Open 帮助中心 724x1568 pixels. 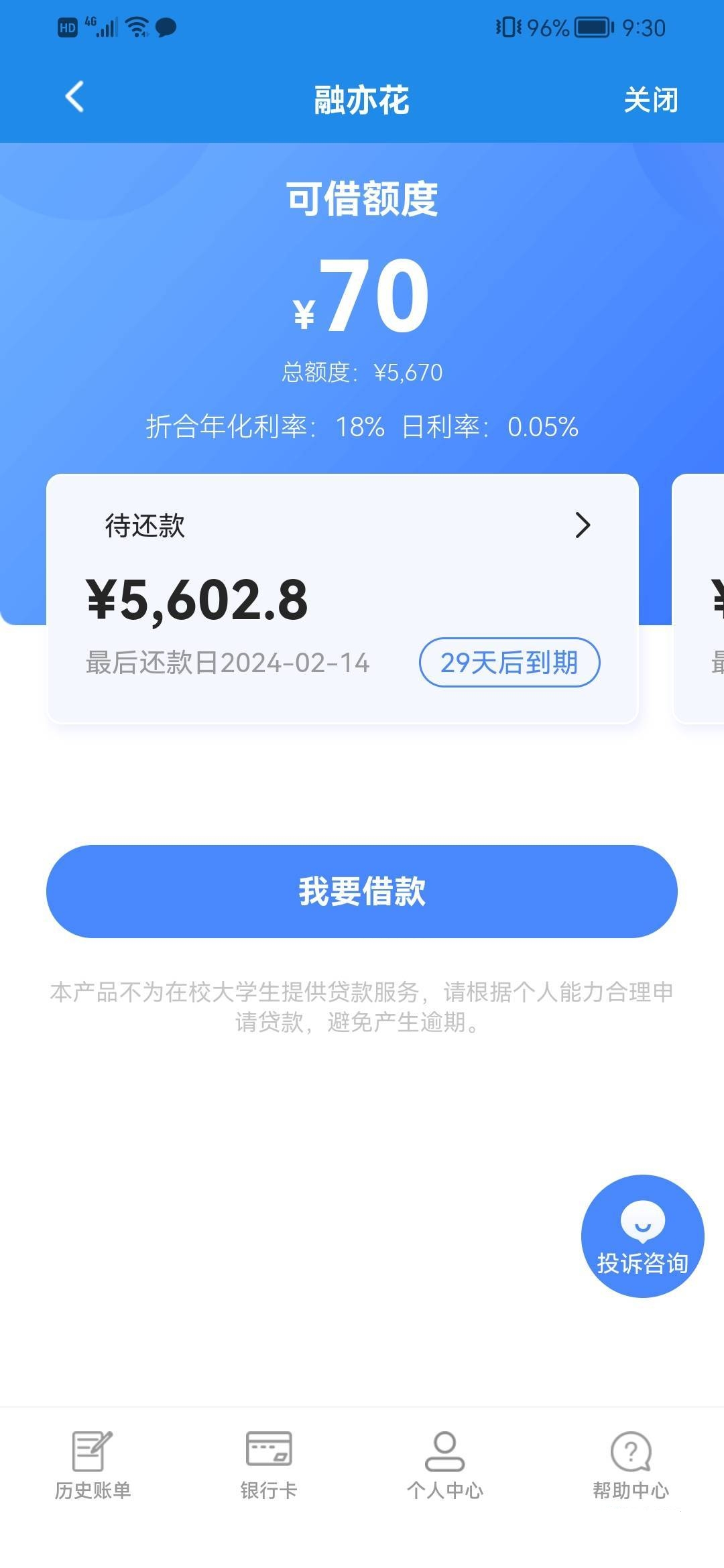coord(630,1465)
